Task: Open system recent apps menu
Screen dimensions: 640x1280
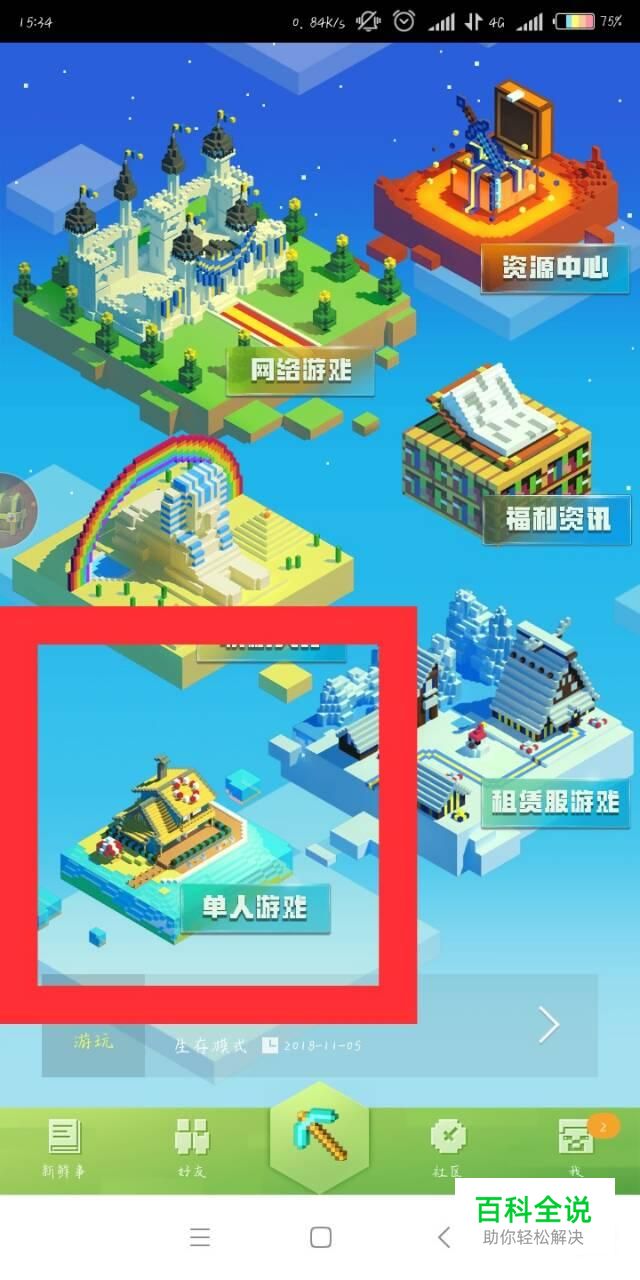Action: coord(200,1237)
